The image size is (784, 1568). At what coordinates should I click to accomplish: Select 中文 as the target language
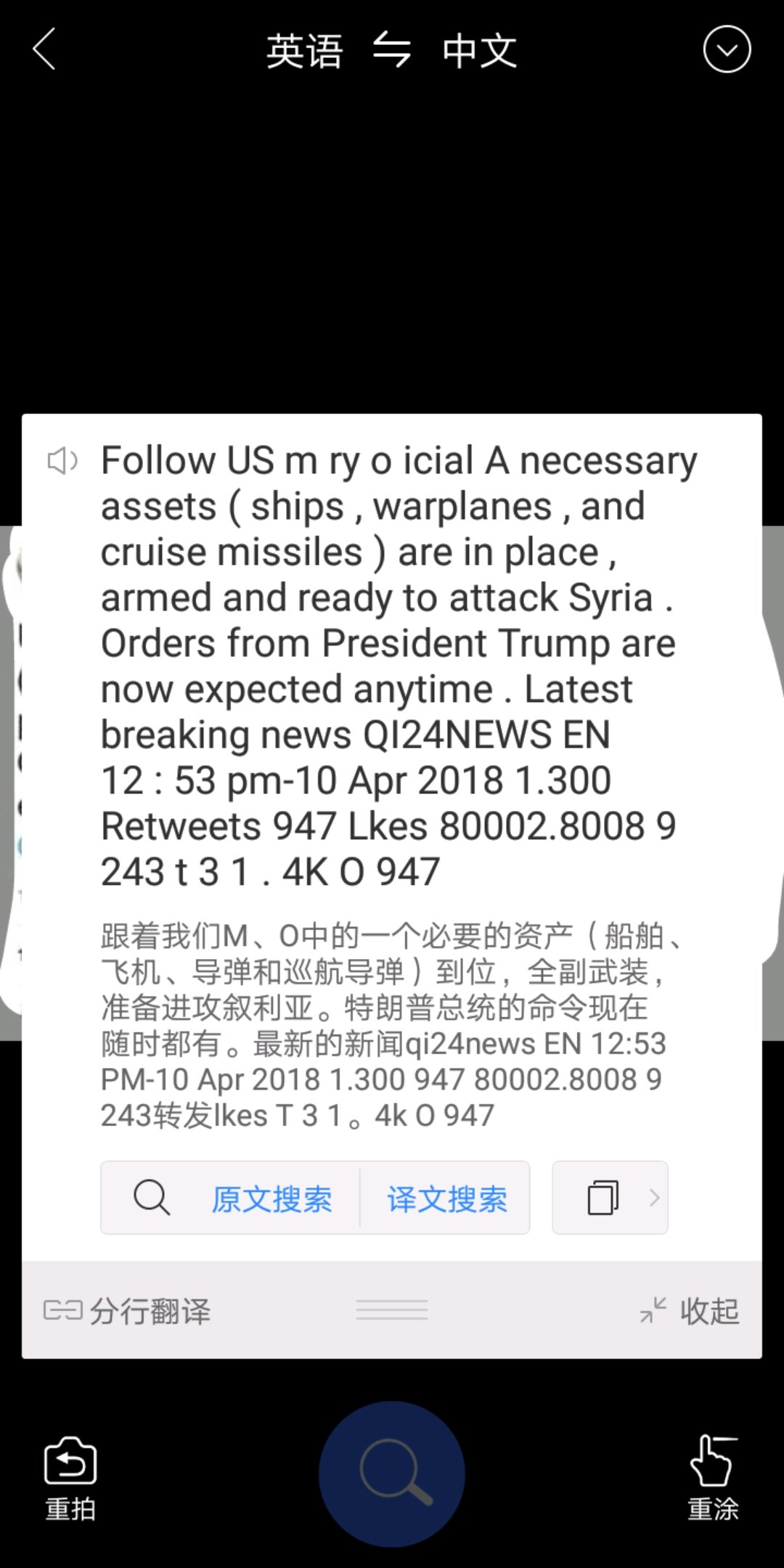(480, 51)
